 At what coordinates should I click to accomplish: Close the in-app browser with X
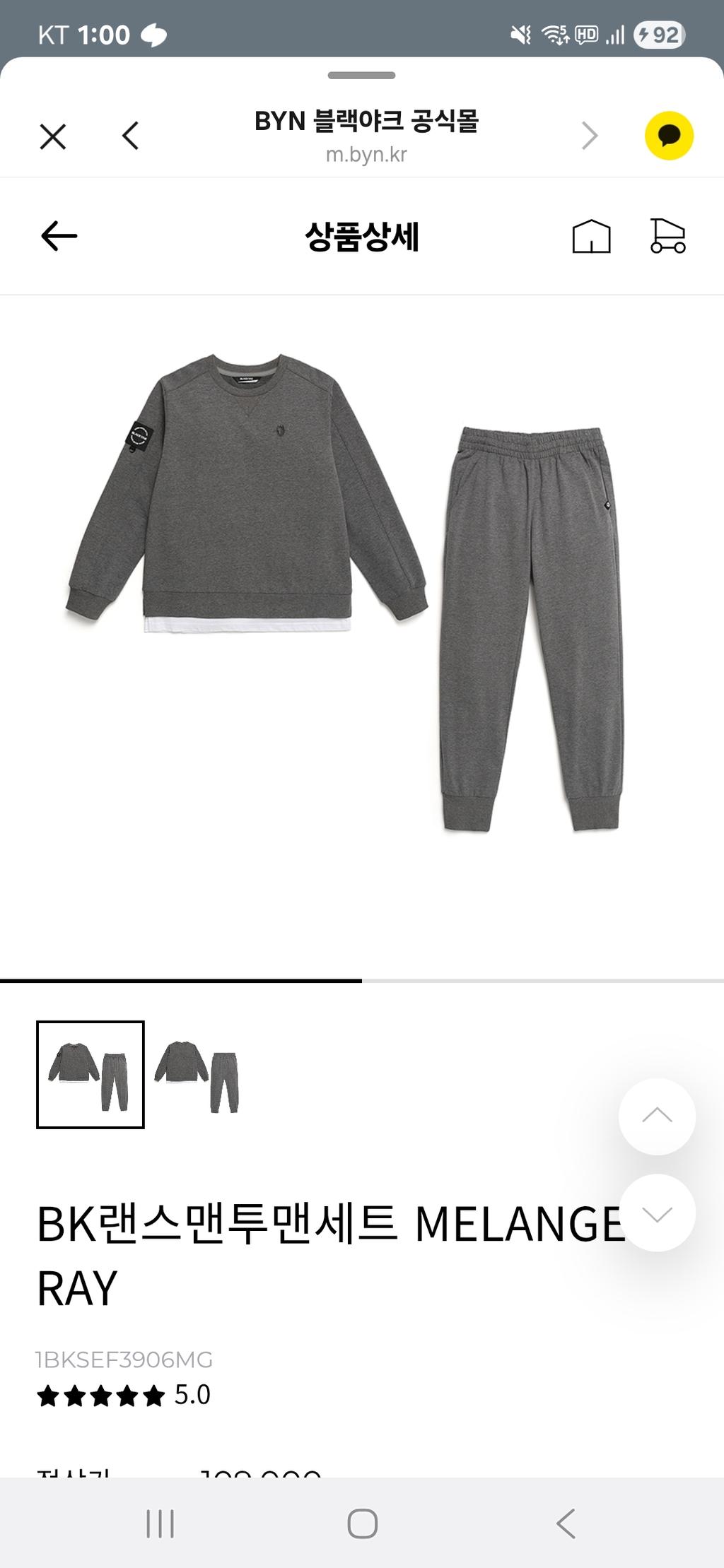53,136
